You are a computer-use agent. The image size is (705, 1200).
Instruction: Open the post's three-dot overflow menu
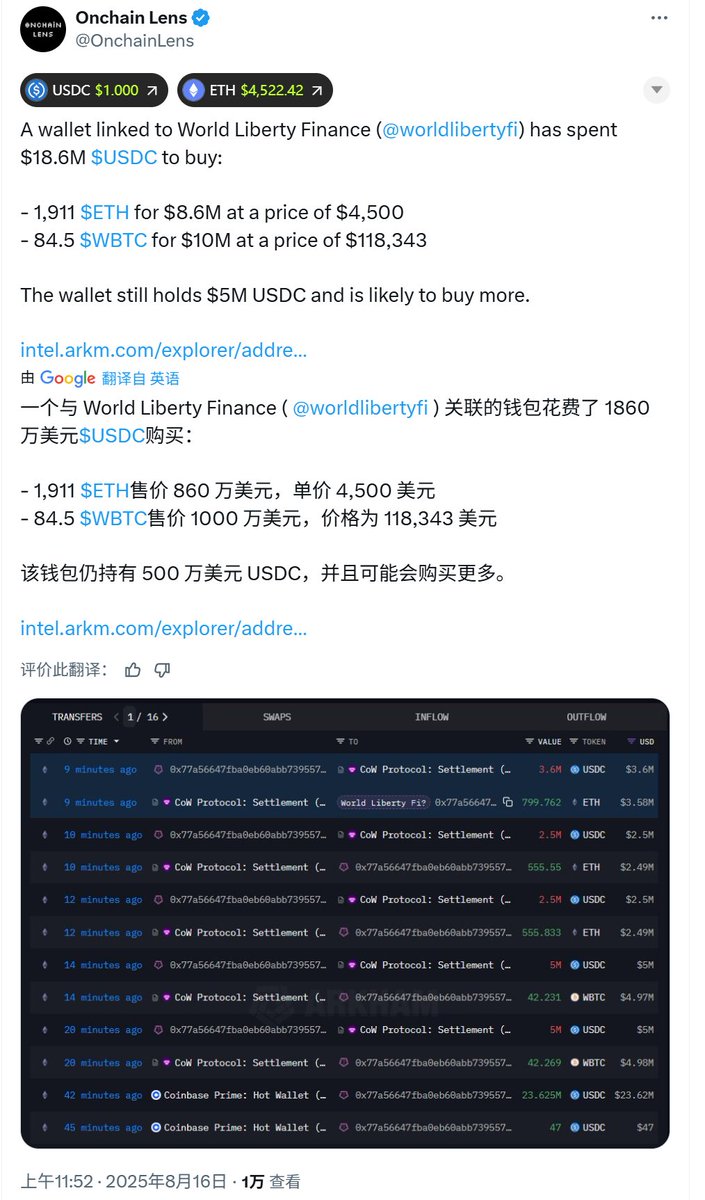657,18
